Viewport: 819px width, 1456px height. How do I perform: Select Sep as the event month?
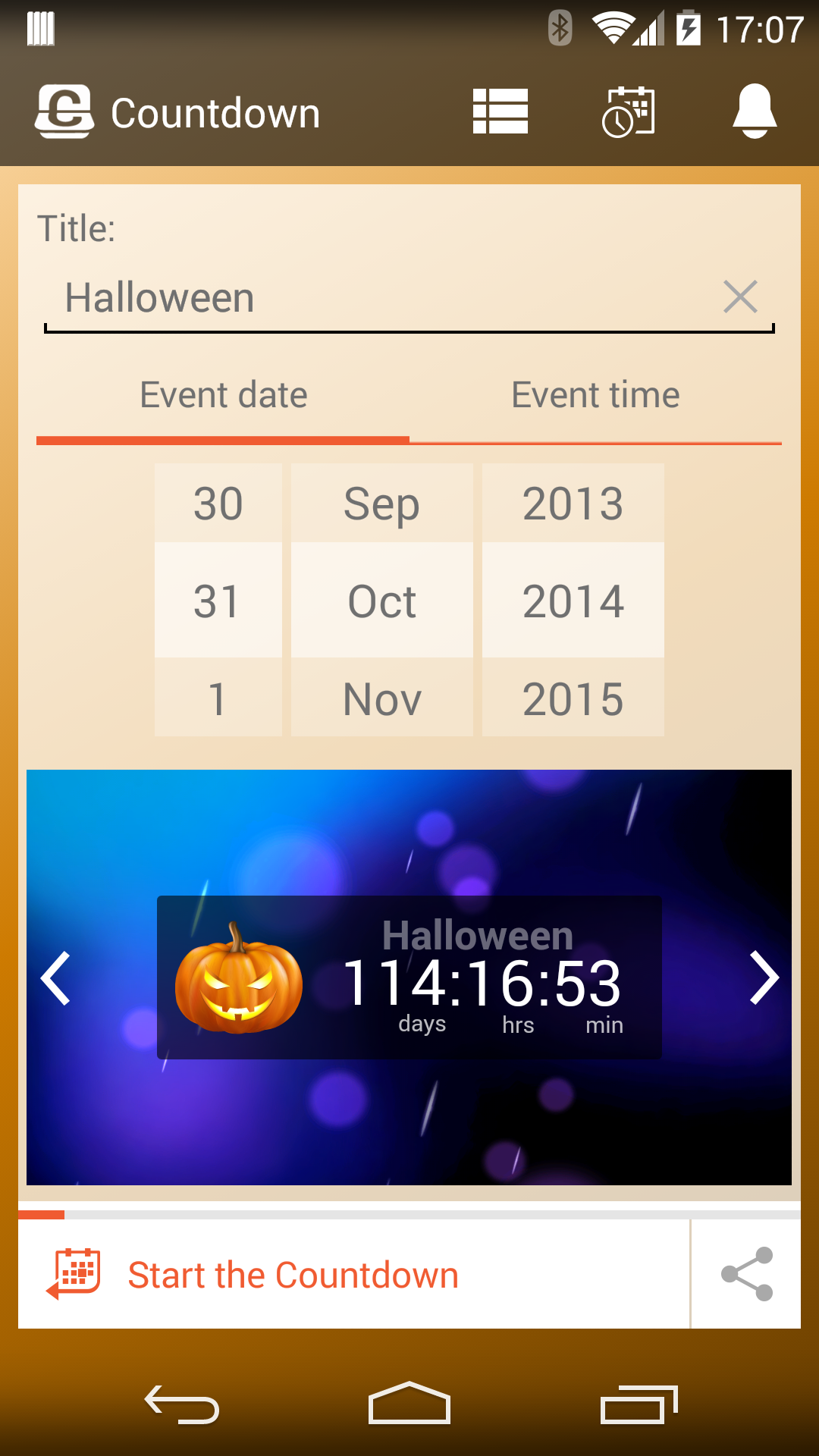pos(381,502)
